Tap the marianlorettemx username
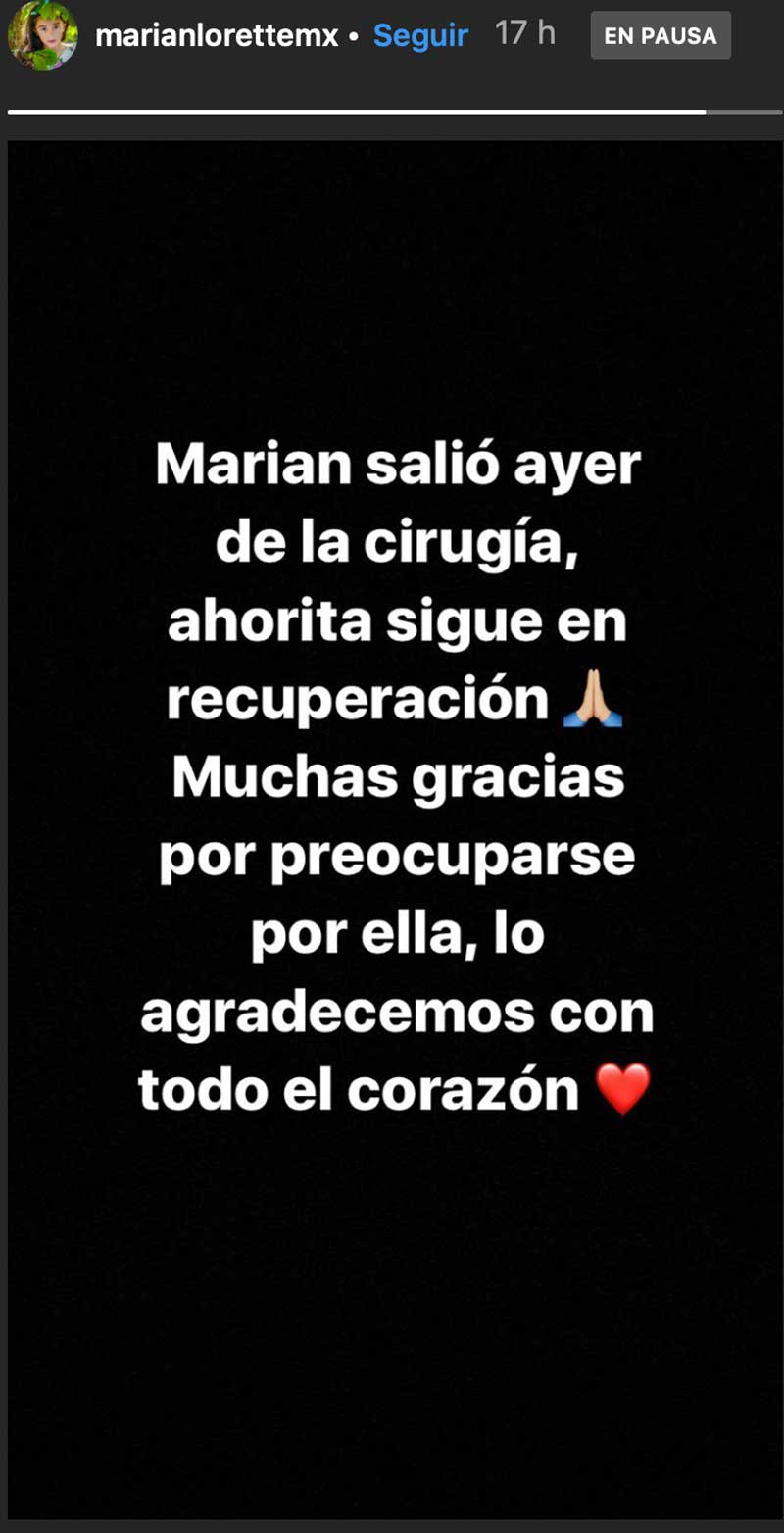 [217, 36]
